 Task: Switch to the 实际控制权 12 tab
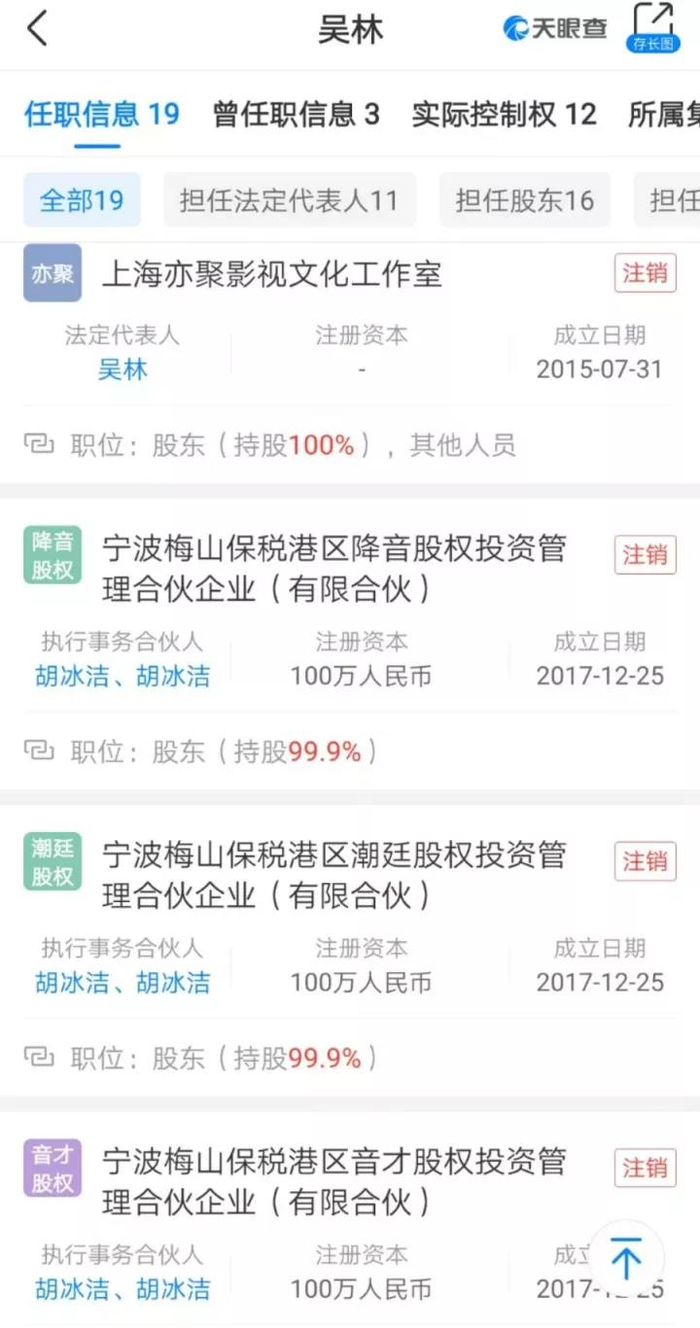pos(504,114)
